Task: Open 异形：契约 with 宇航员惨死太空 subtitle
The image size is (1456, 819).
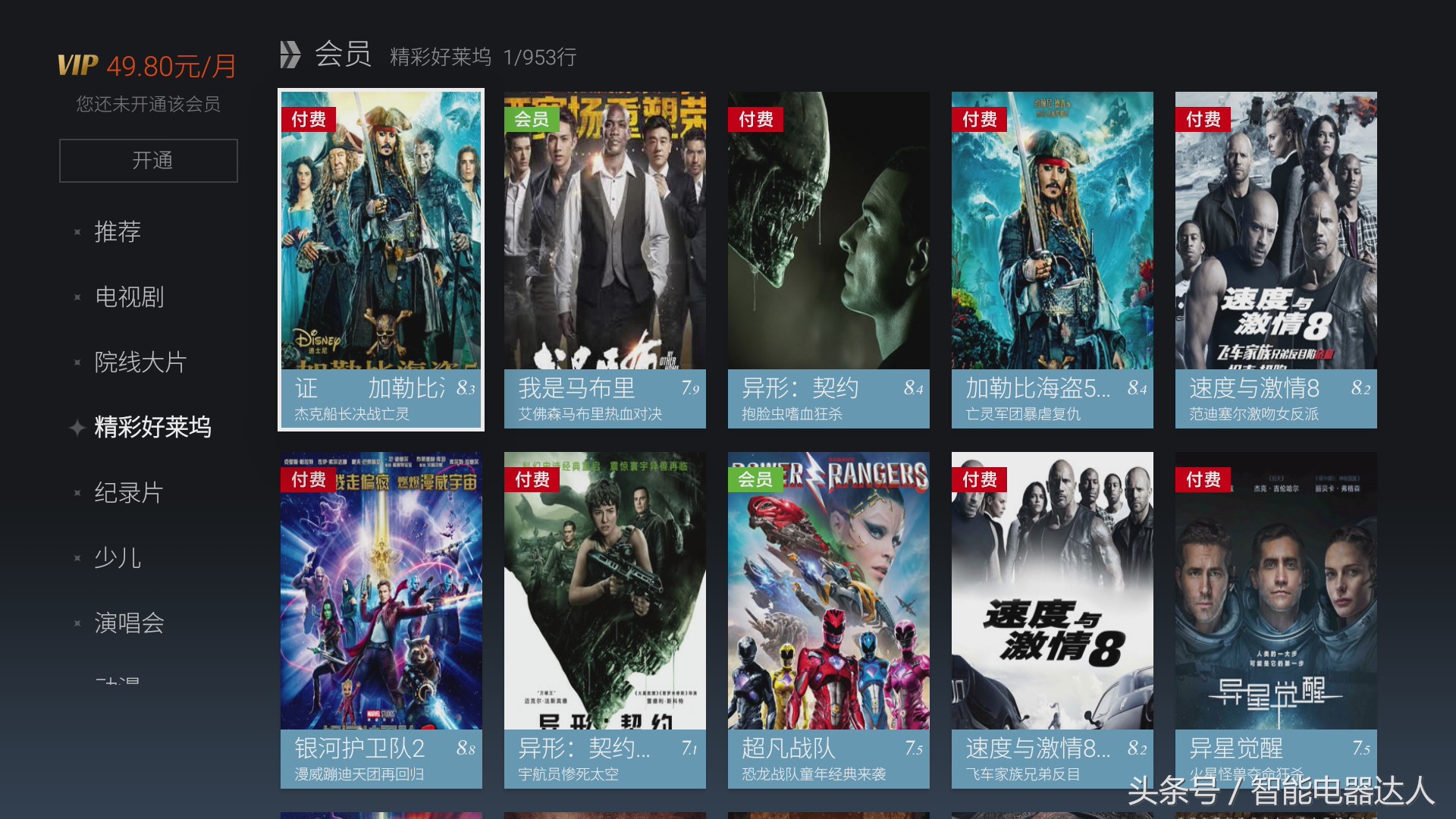Action: pyautogui.click(x=604, y=620)
